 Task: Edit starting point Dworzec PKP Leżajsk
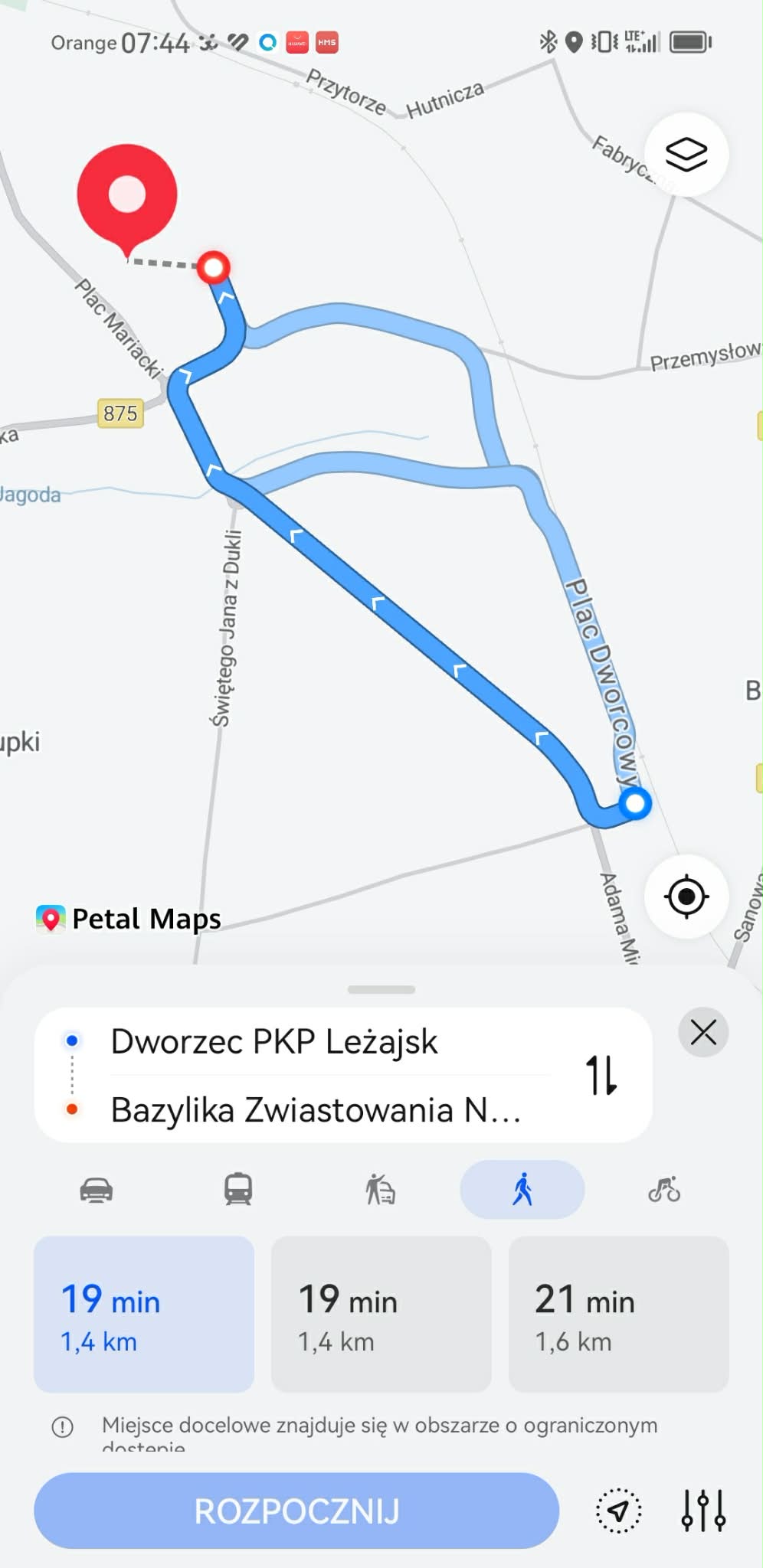point(306,1042)
